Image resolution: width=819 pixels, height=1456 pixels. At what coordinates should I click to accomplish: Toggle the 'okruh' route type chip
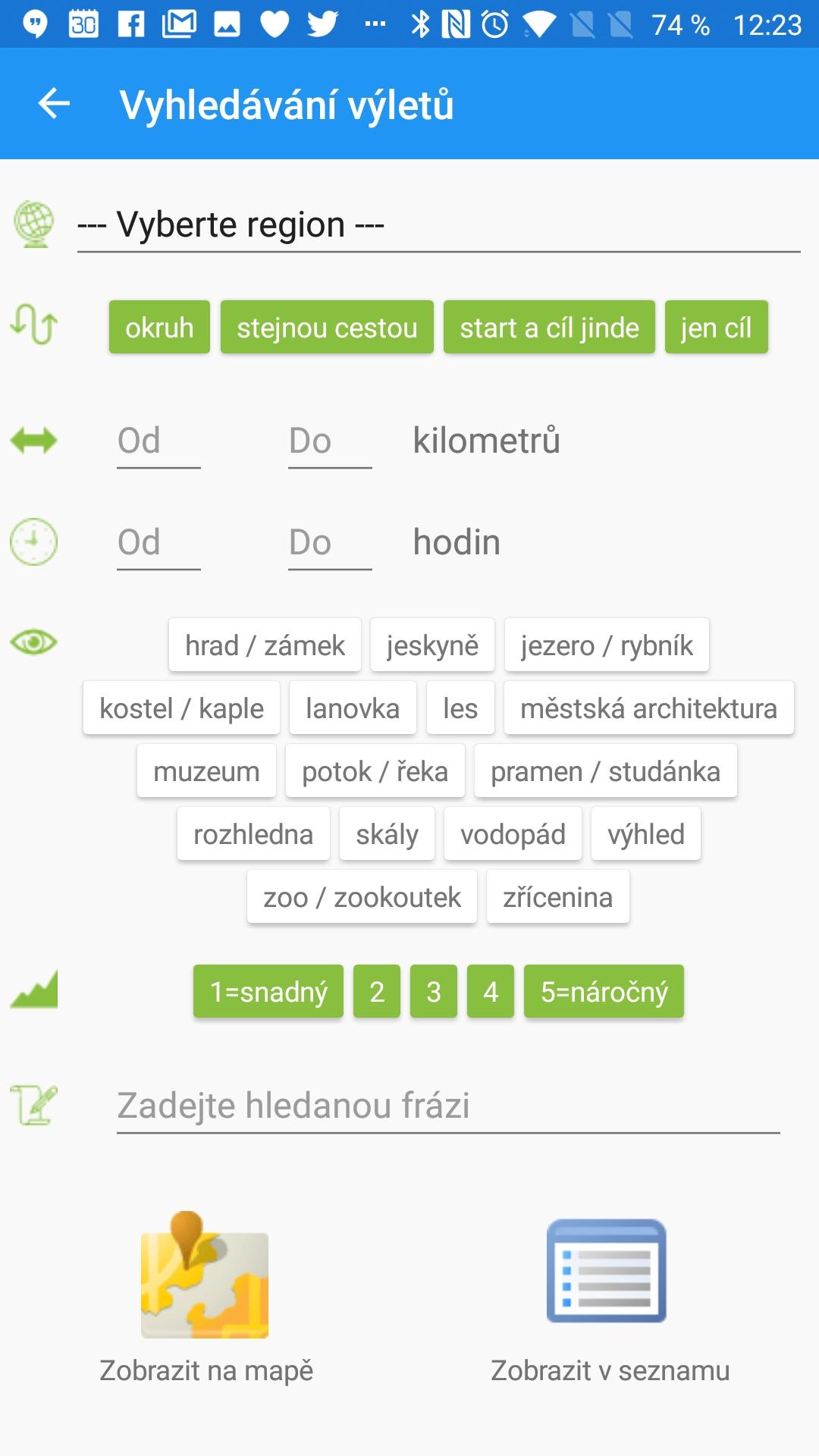(159, 328)
